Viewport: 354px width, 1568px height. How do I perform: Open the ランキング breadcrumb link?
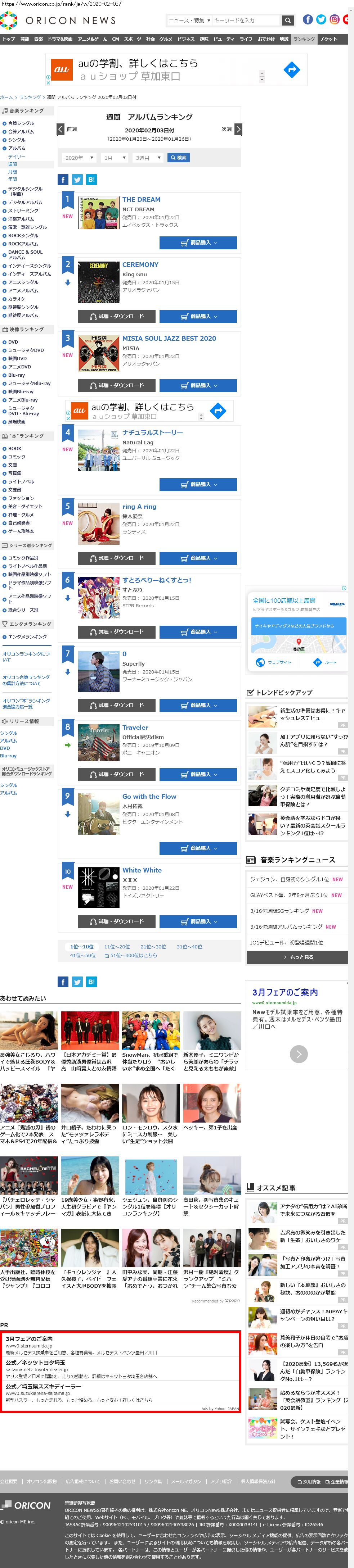click(x=30, y=98)
